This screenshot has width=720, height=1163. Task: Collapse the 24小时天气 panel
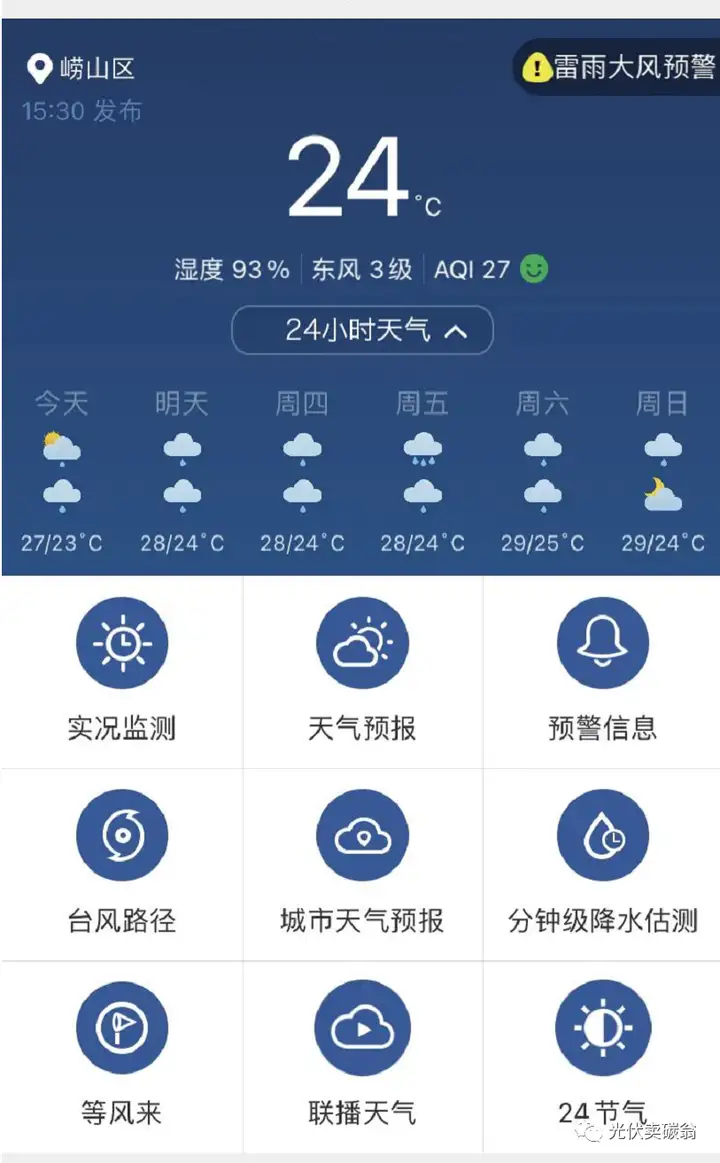point(362,330)
